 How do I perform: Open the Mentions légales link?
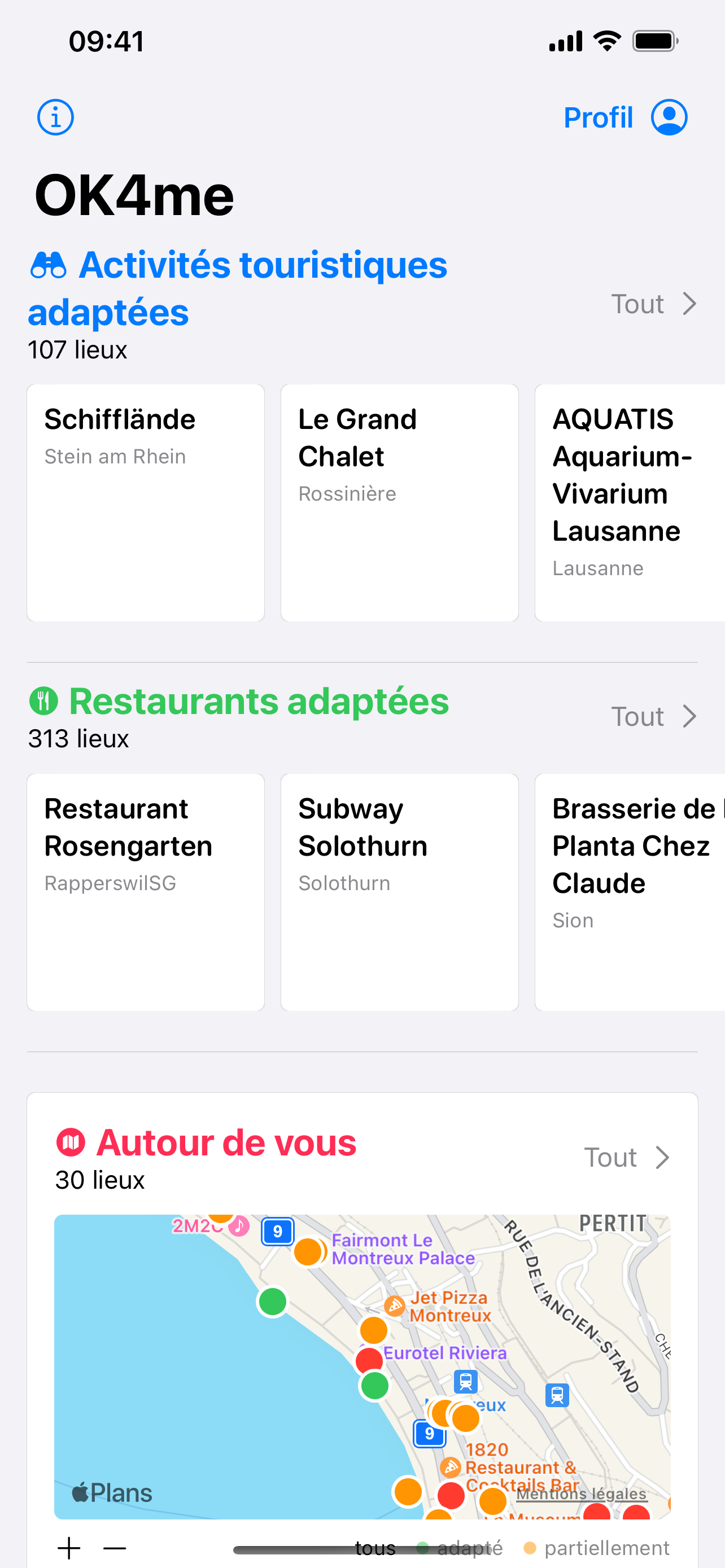(x=582, y=1493)
